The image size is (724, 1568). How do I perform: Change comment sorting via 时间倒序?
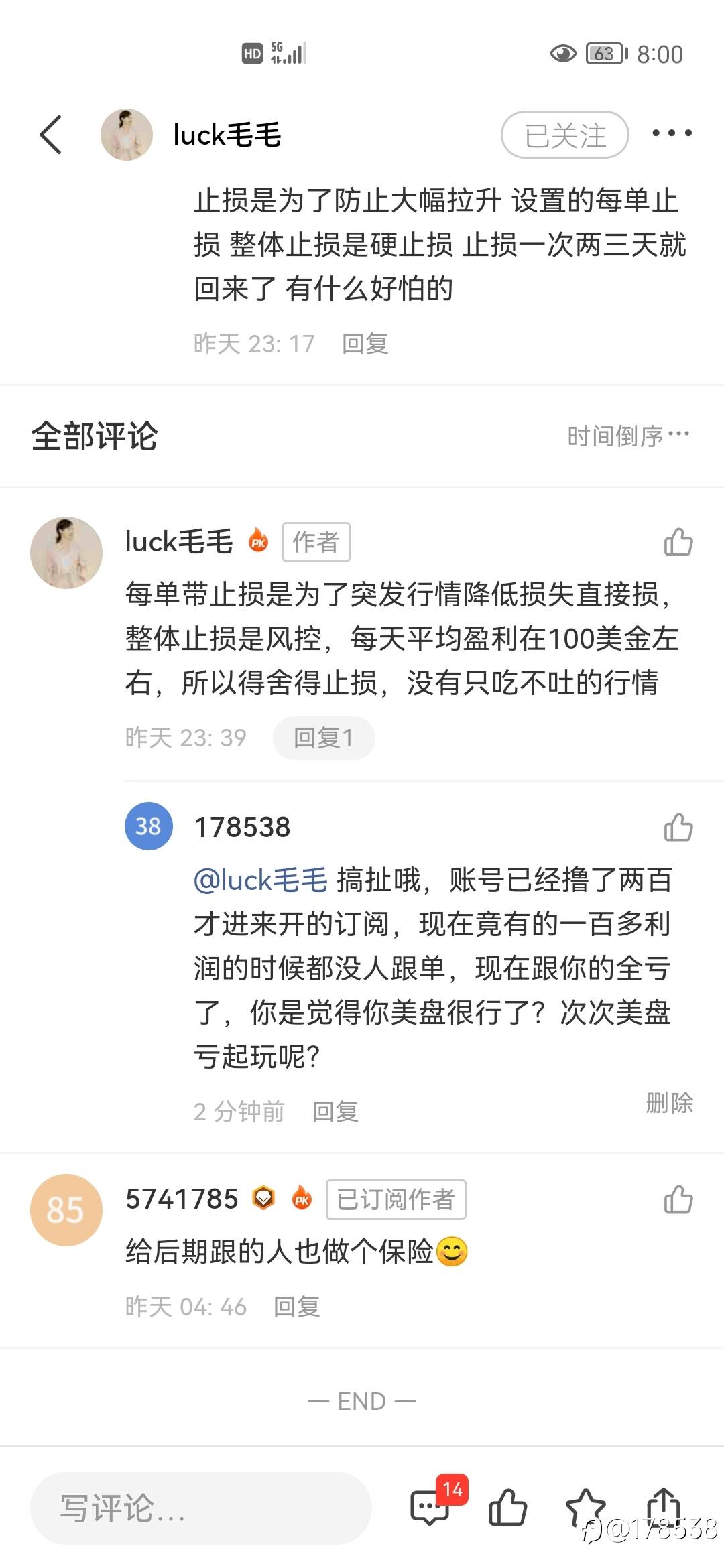627,436
